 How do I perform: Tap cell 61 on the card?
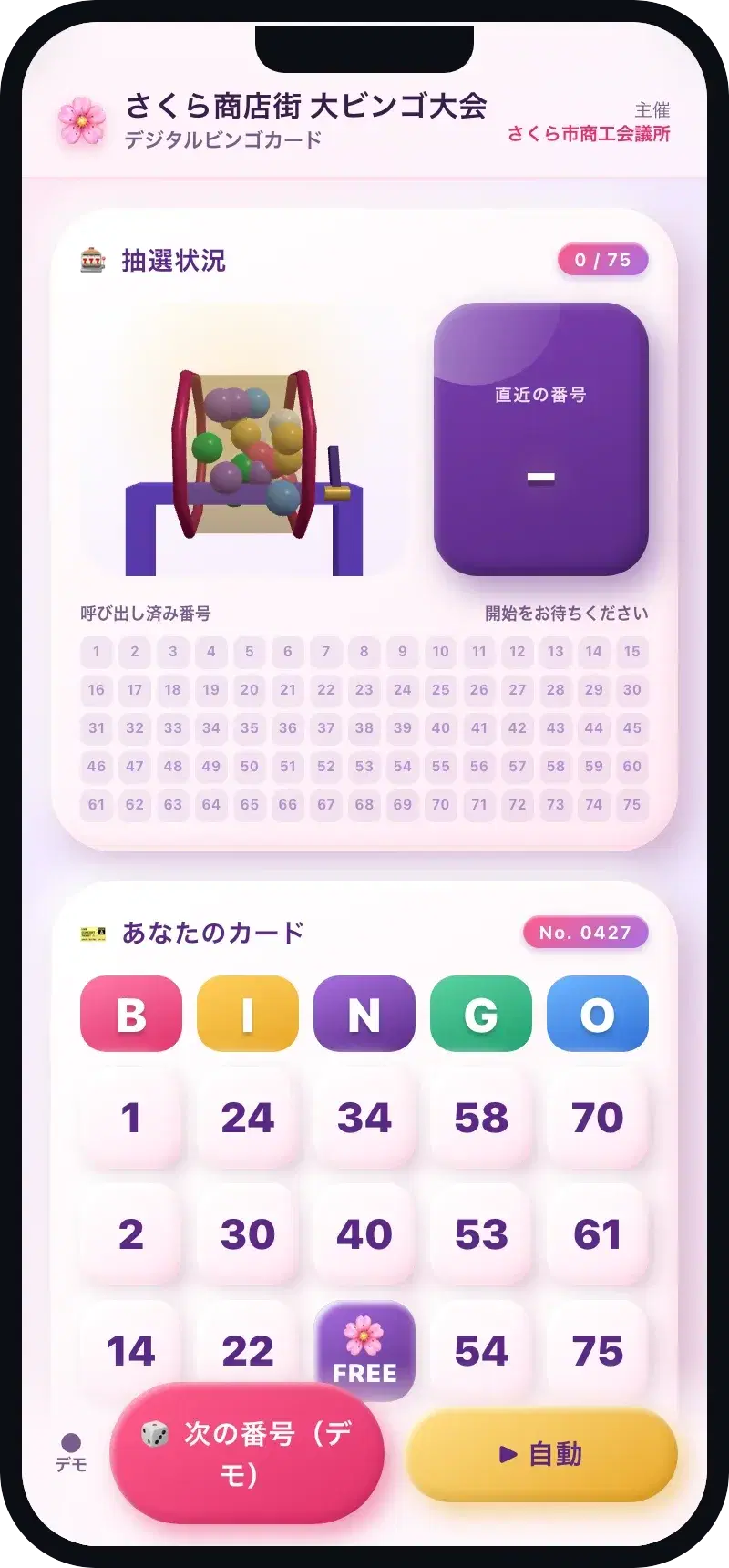point(598,1234)
